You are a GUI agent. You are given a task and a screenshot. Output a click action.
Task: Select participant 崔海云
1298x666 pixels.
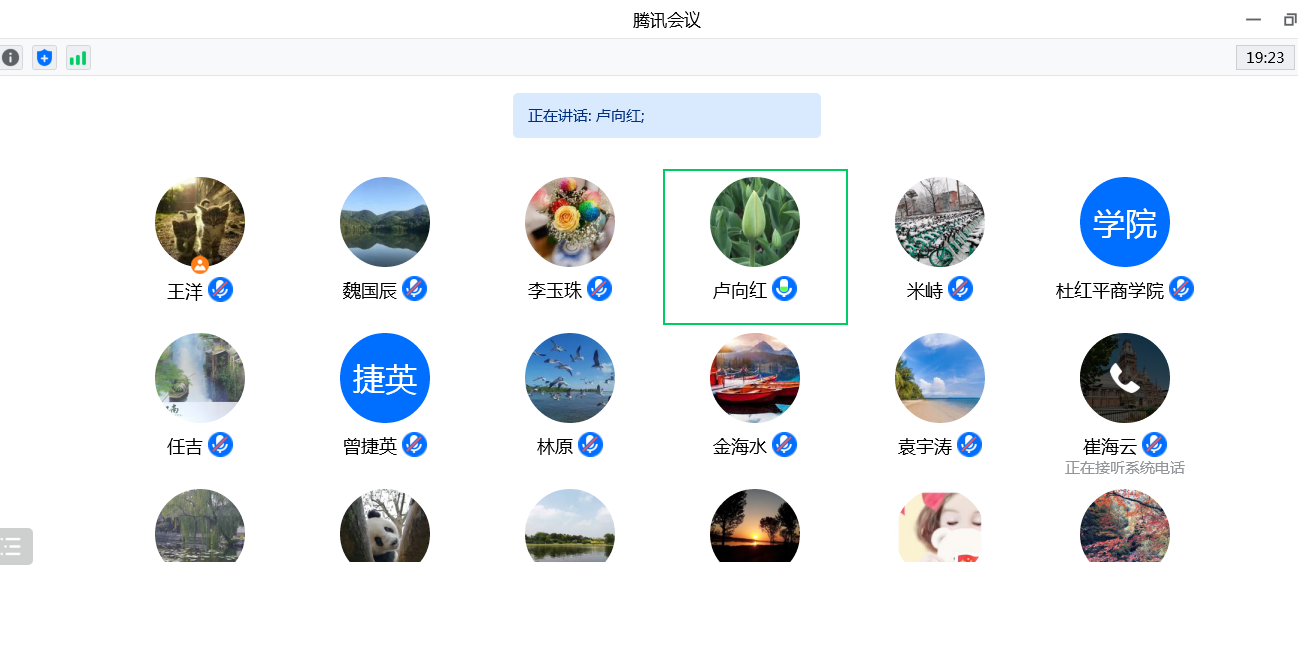coord(1125,378)
